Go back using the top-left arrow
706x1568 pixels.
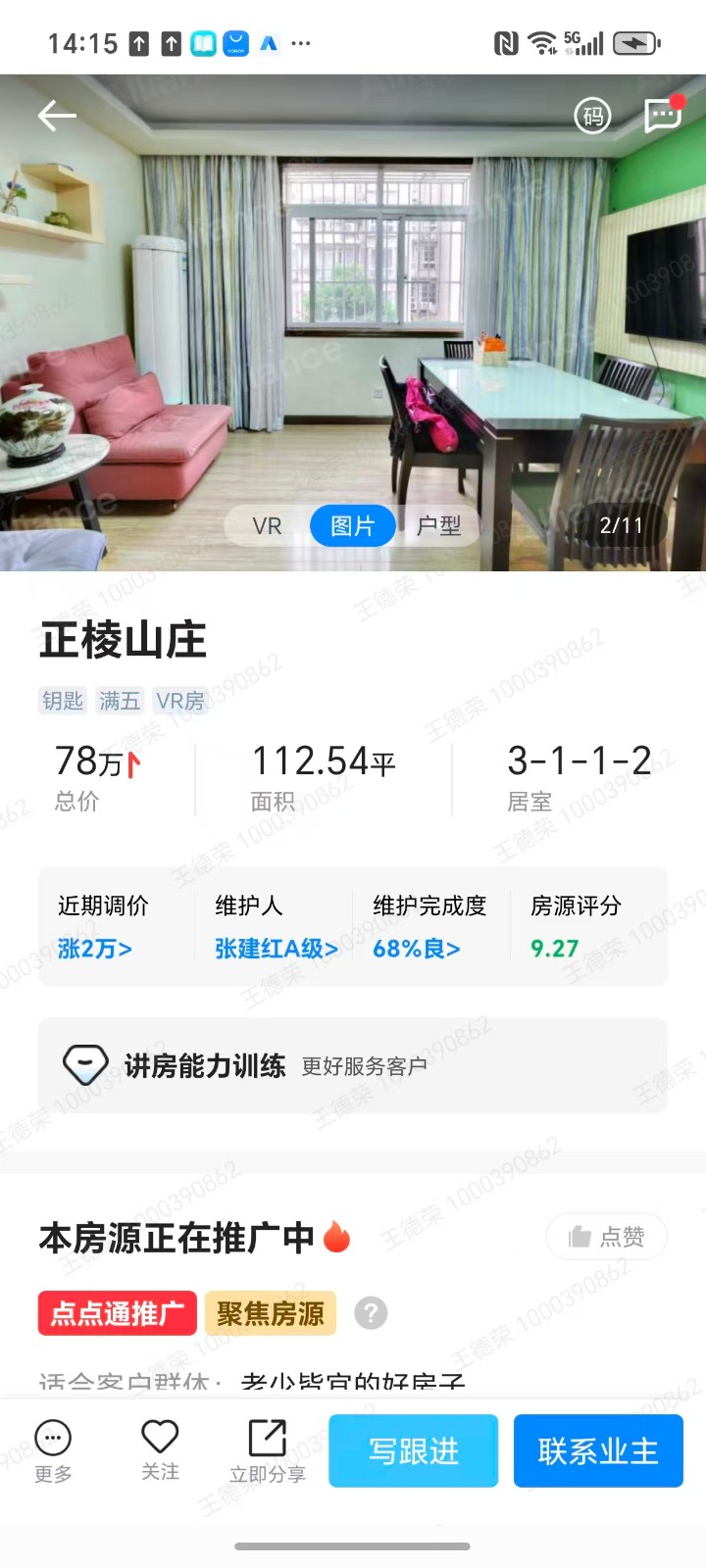coord(57,116)
